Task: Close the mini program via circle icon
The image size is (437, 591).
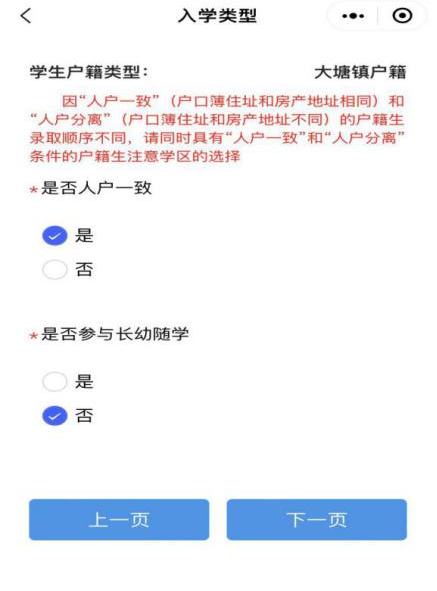Action: click(402, 16)
